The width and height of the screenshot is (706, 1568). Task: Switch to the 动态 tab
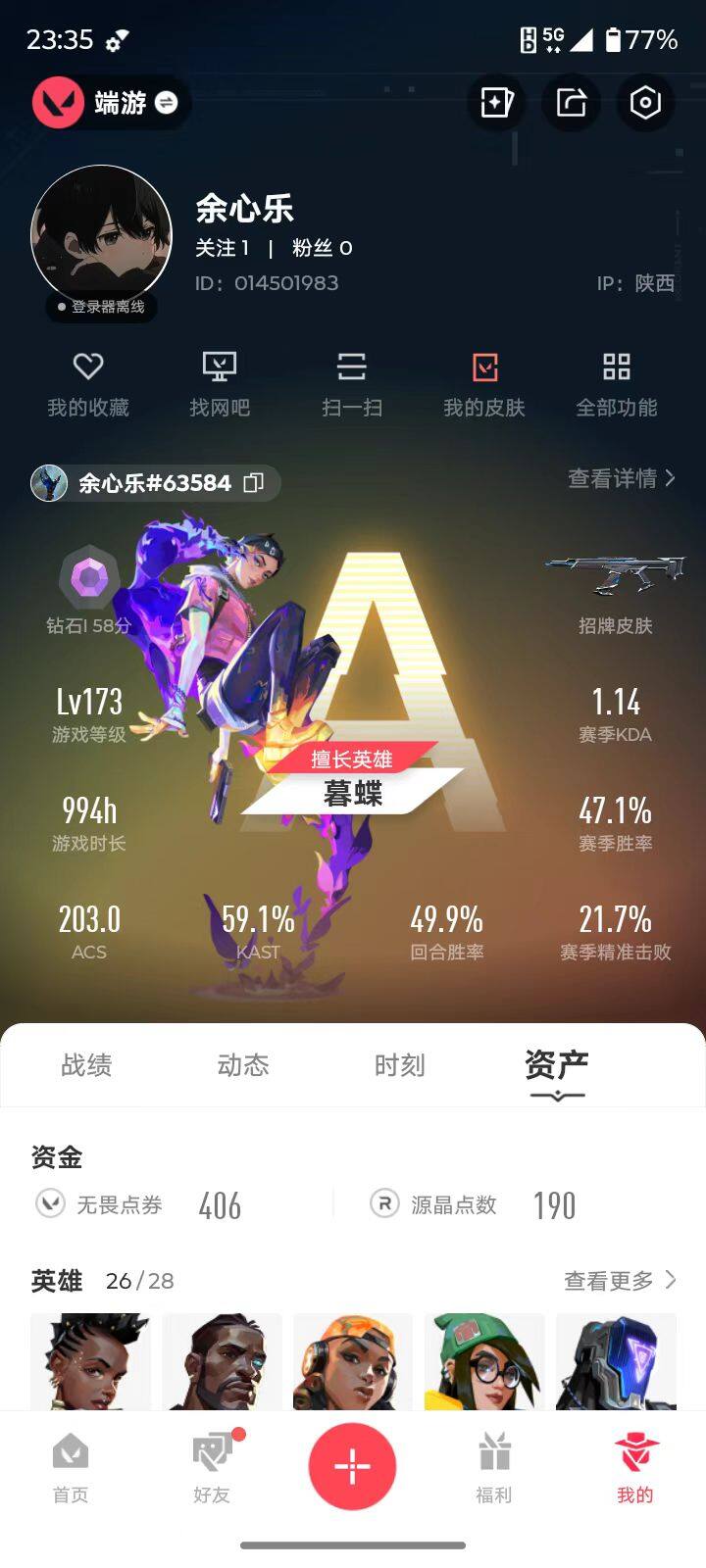coord(243,1066)
